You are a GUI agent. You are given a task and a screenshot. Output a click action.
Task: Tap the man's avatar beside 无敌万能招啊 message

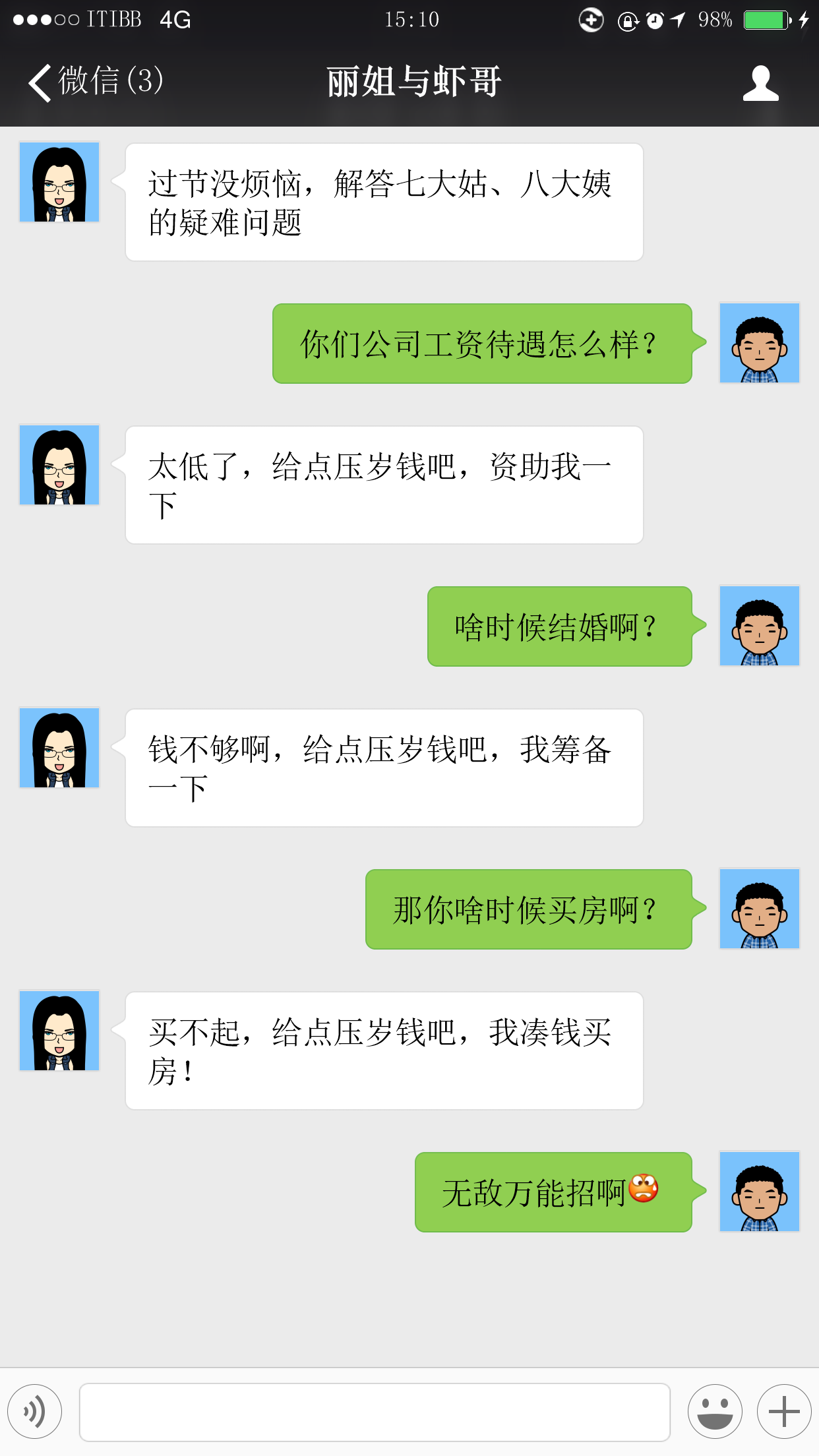click(759, 1192)
